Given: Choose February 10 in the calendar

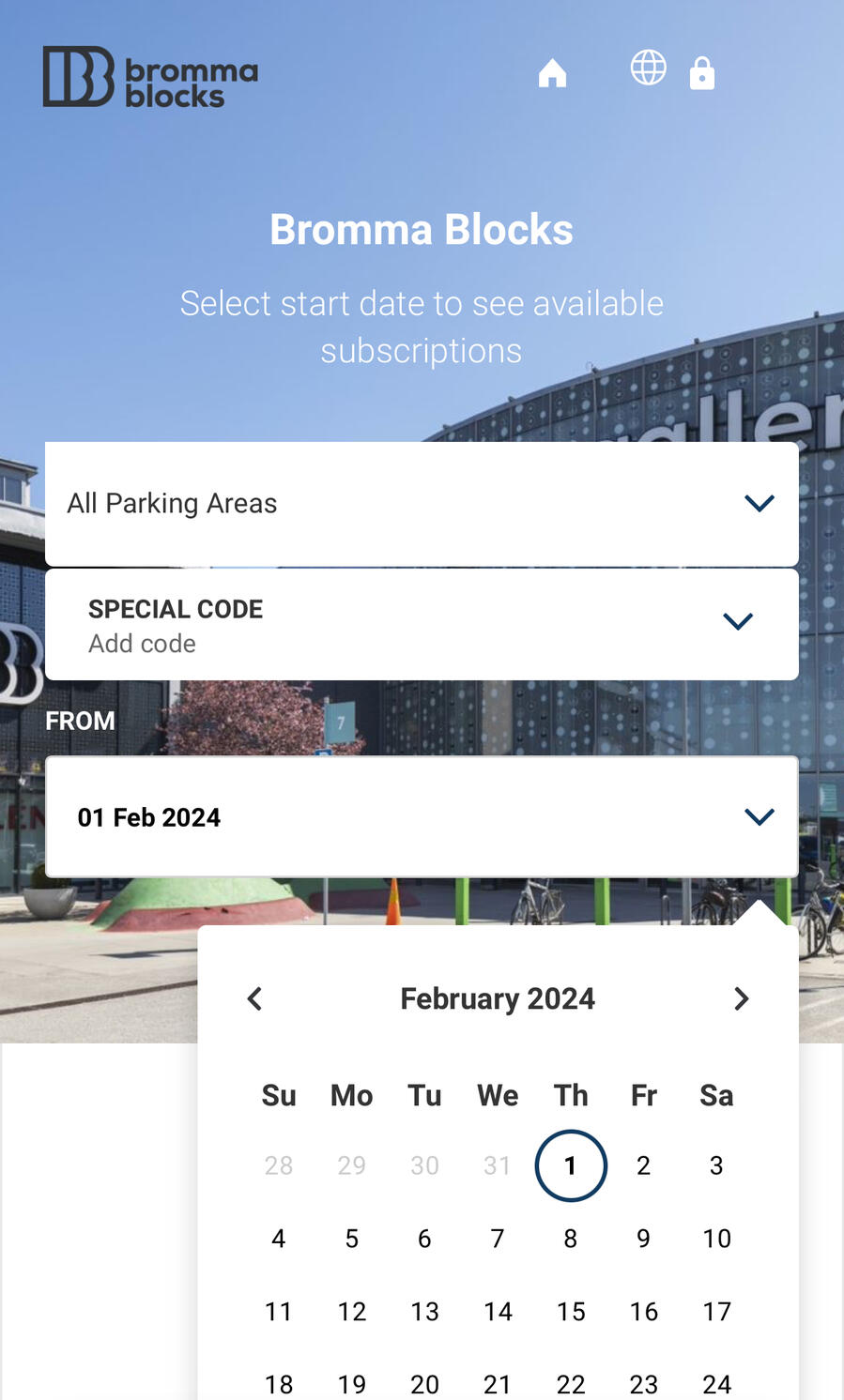Looking at the screenshot, I should 716,1239.
